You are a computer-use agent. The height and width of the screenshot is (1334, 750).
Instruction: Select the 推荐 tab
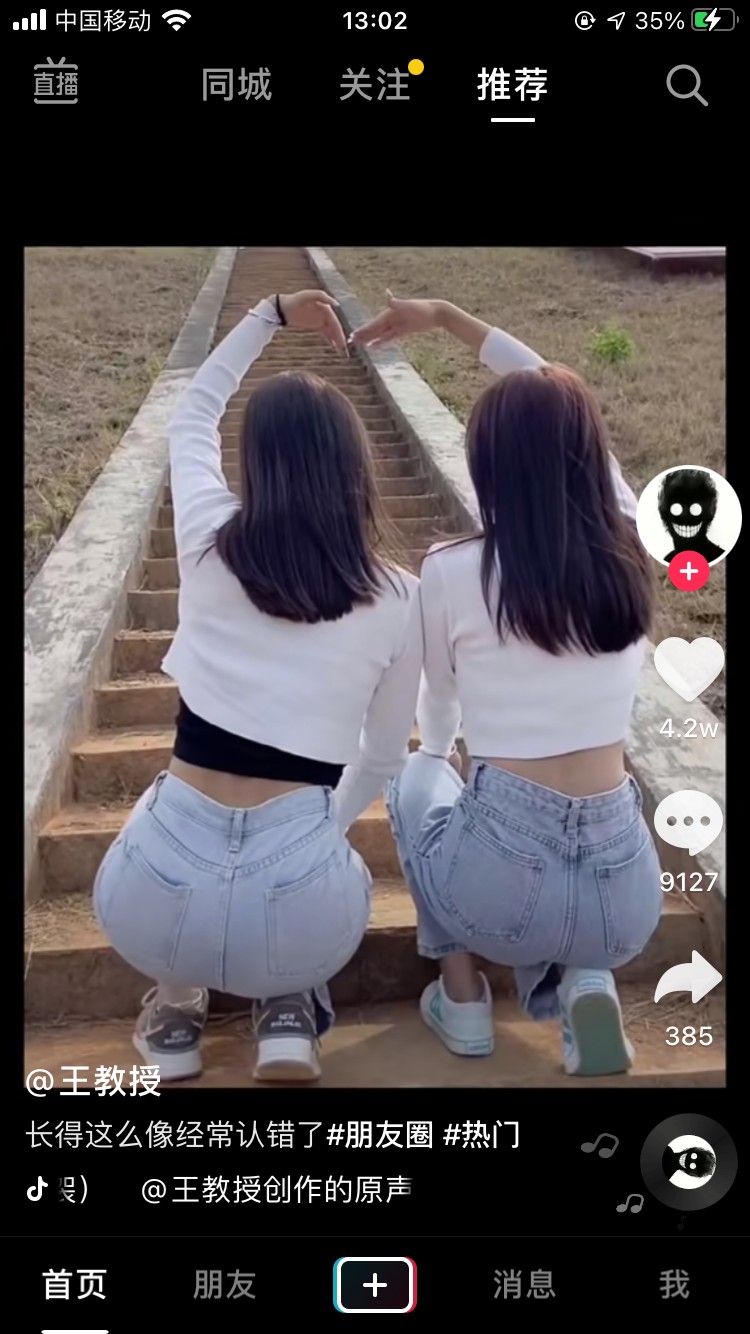pos(512,85)
